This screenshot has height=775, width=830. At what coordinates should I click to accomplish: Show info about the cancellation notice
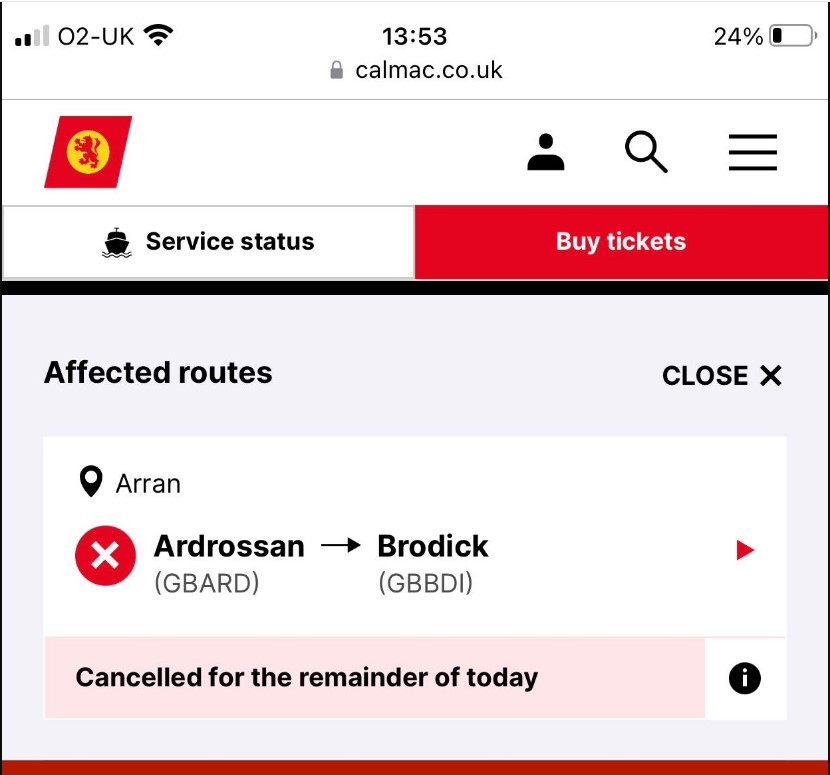(x=744, y=679)
